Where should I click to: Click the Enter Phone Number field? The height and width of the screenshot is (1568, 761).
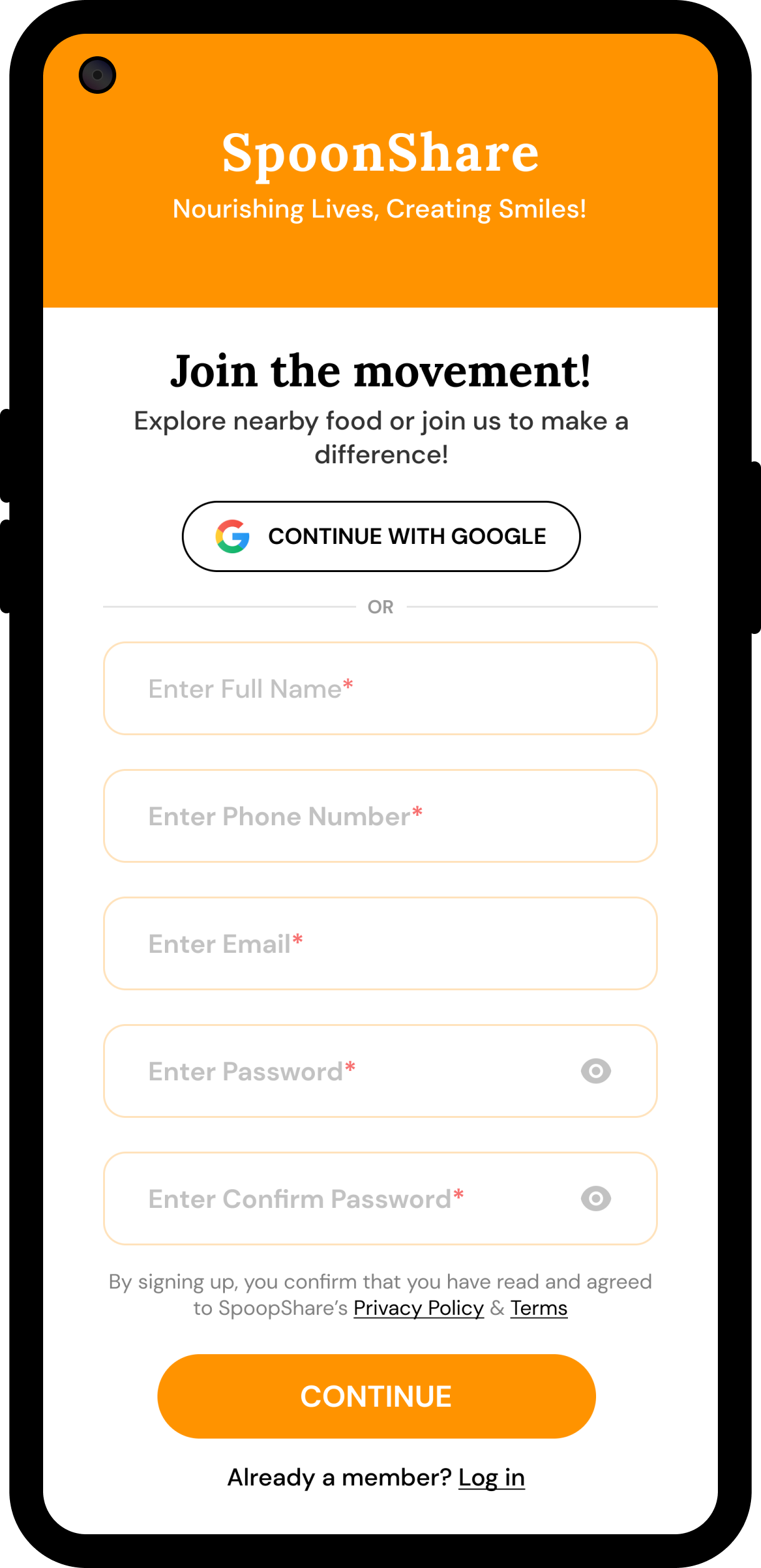click(380, 816)
